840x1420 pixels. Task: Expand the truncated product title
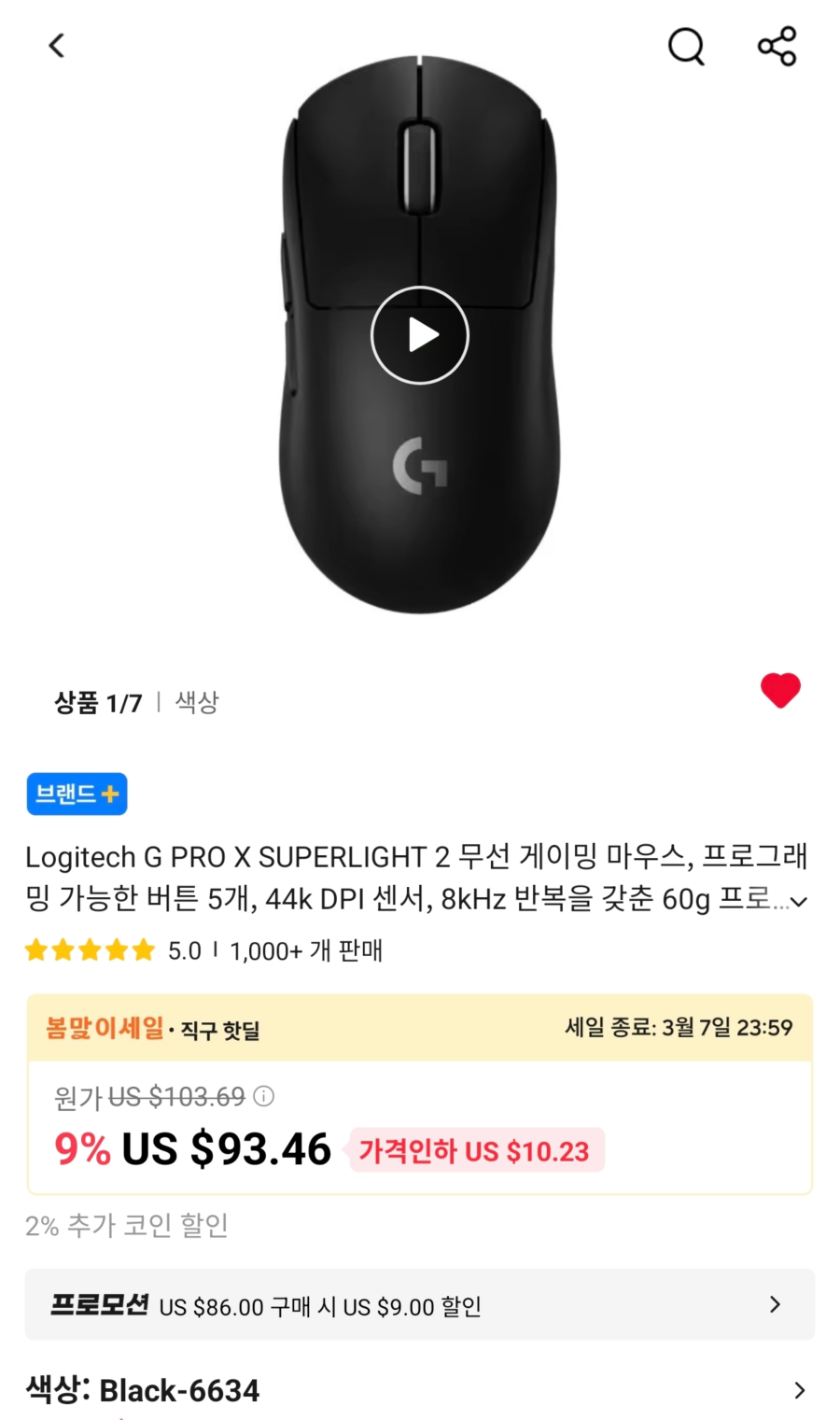[x=798, y=902]
